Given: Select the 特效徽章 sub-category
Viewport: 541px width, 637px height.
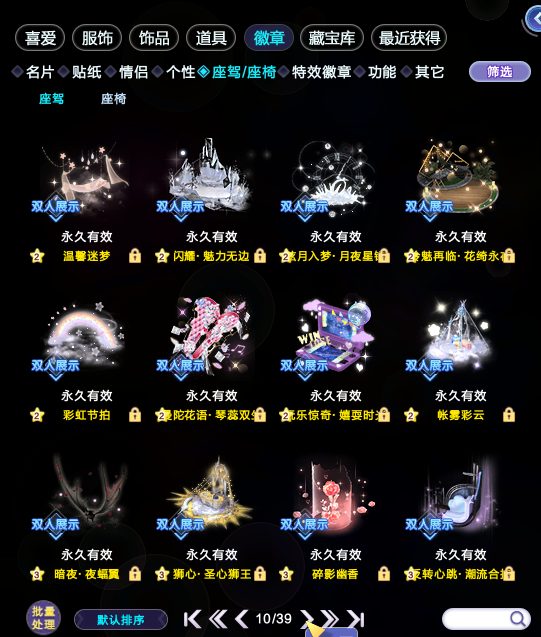Looking at the screenshot, I should point(321,72).
